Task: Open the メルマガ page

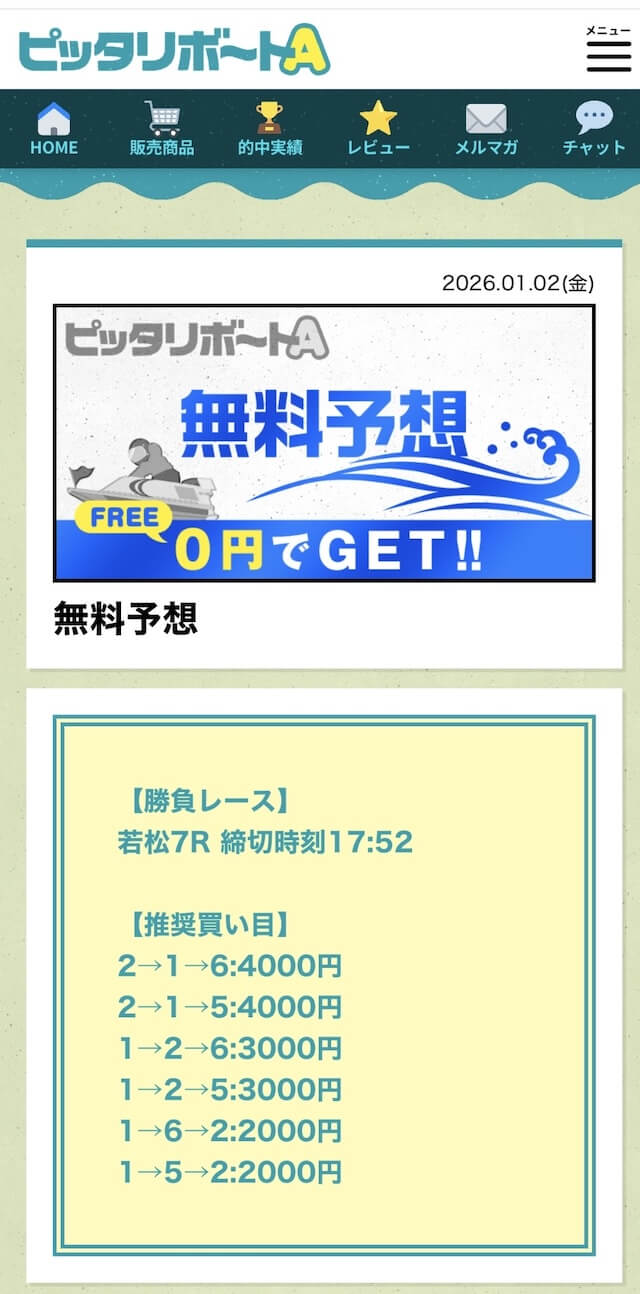Action: tap(486, 130)
